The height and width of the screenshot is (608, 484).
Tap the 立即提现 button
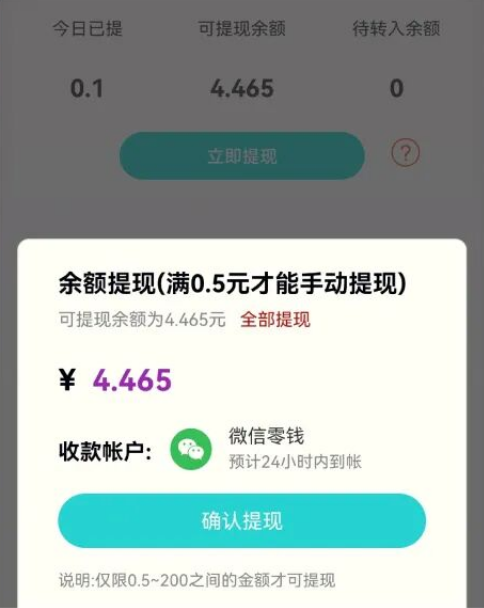[x=242, y=155]
